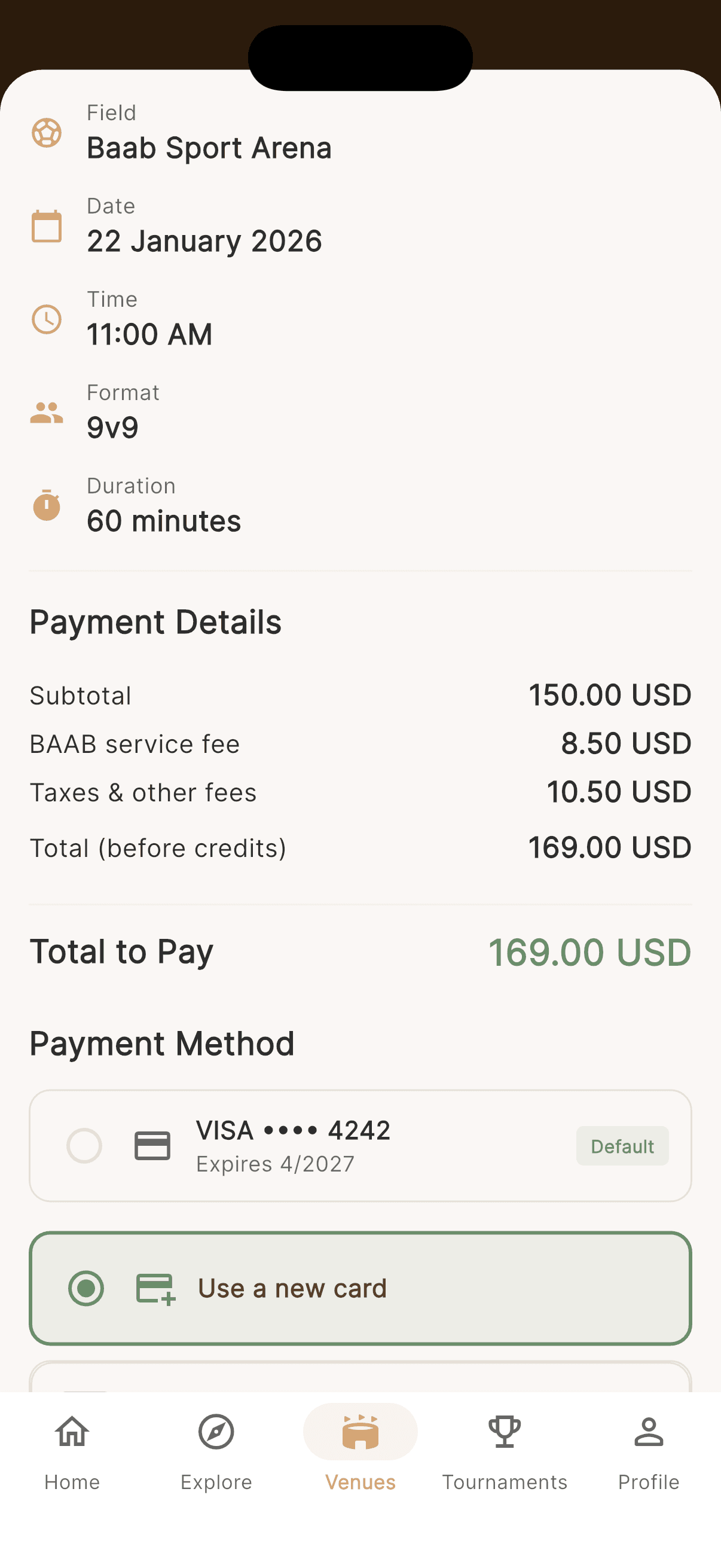This screenshot has width=721, height=1568.
Task: Click the clock time icon
Action: (46, 318)
